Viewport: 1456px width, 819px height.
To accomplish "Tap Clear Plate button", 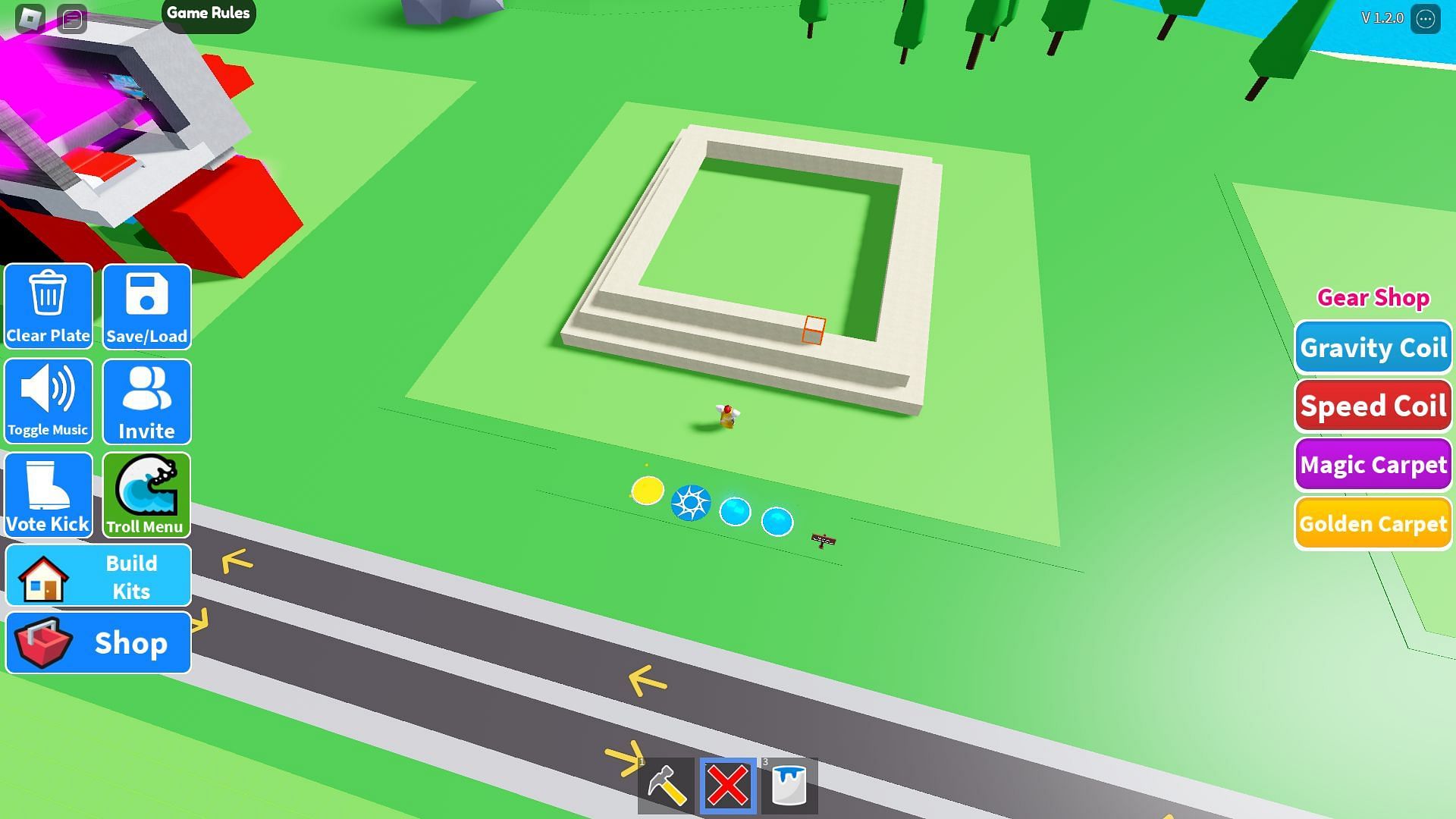I will point(49,306).
